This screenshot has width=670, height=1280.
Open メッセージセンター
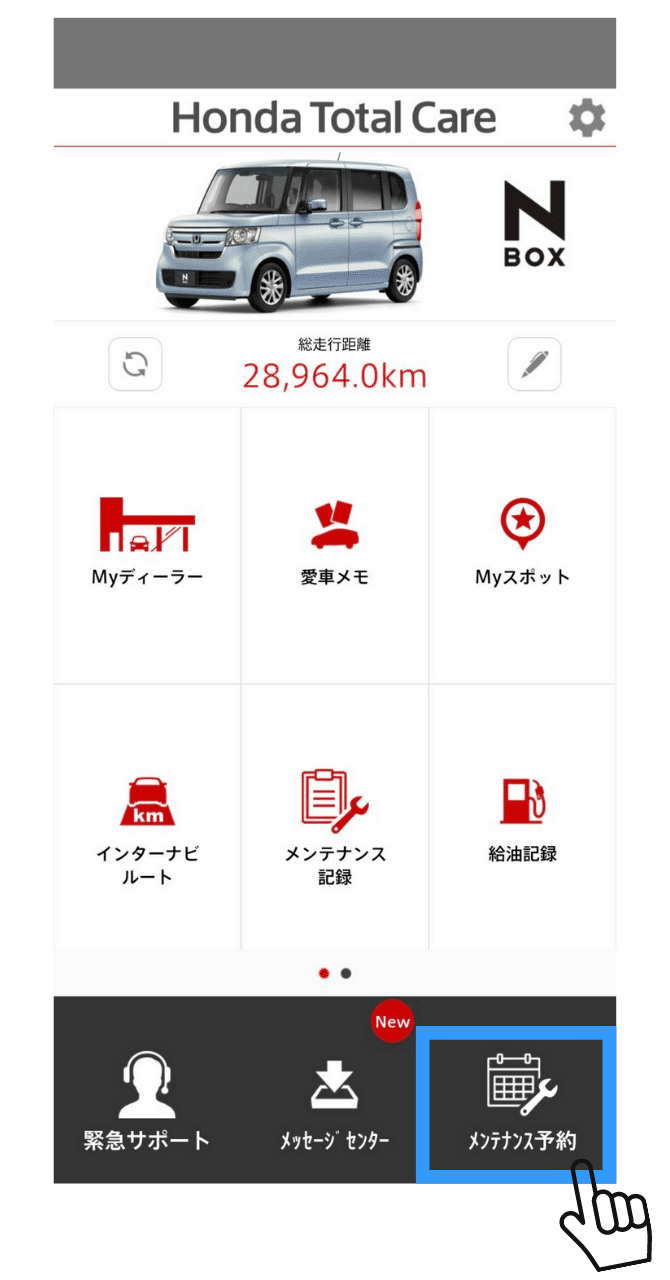point(335,1100)
